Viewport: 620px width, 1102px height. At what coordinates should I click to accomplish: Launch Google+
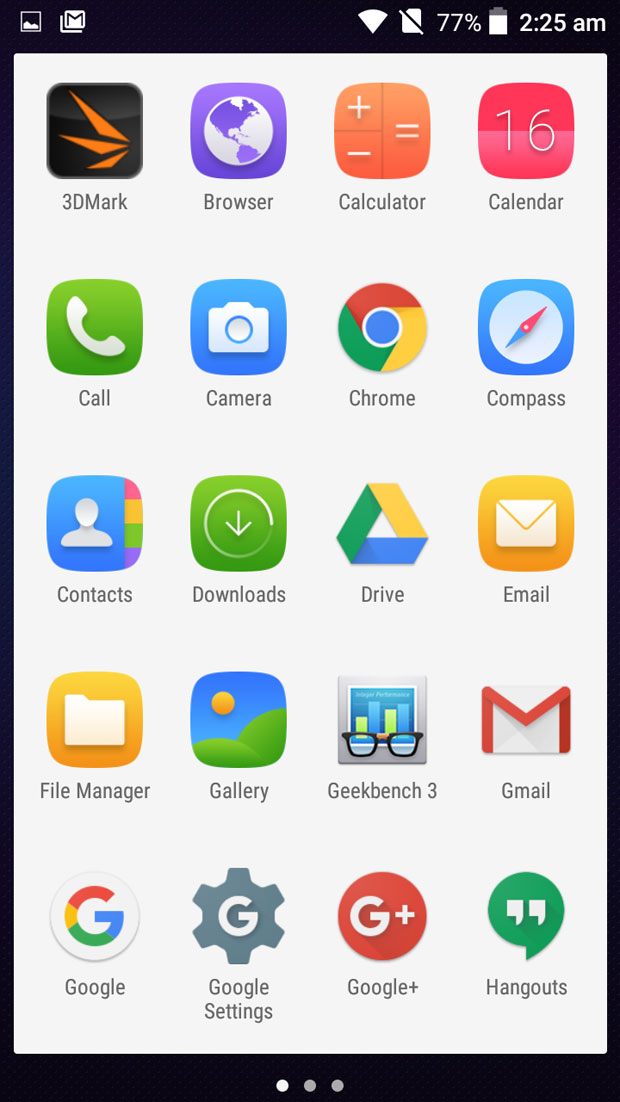coord(382,916)
